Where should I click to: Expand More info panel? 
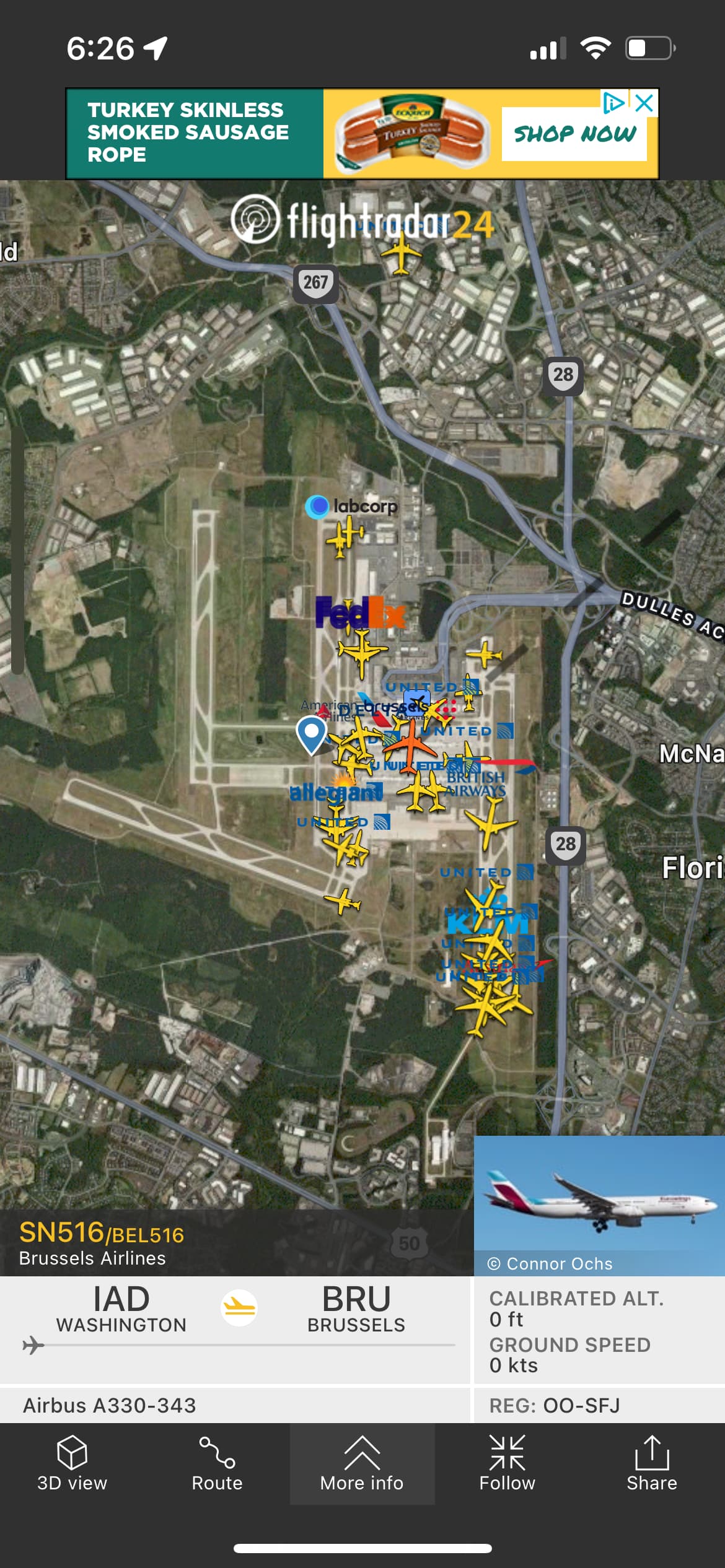click(362, 1464)
